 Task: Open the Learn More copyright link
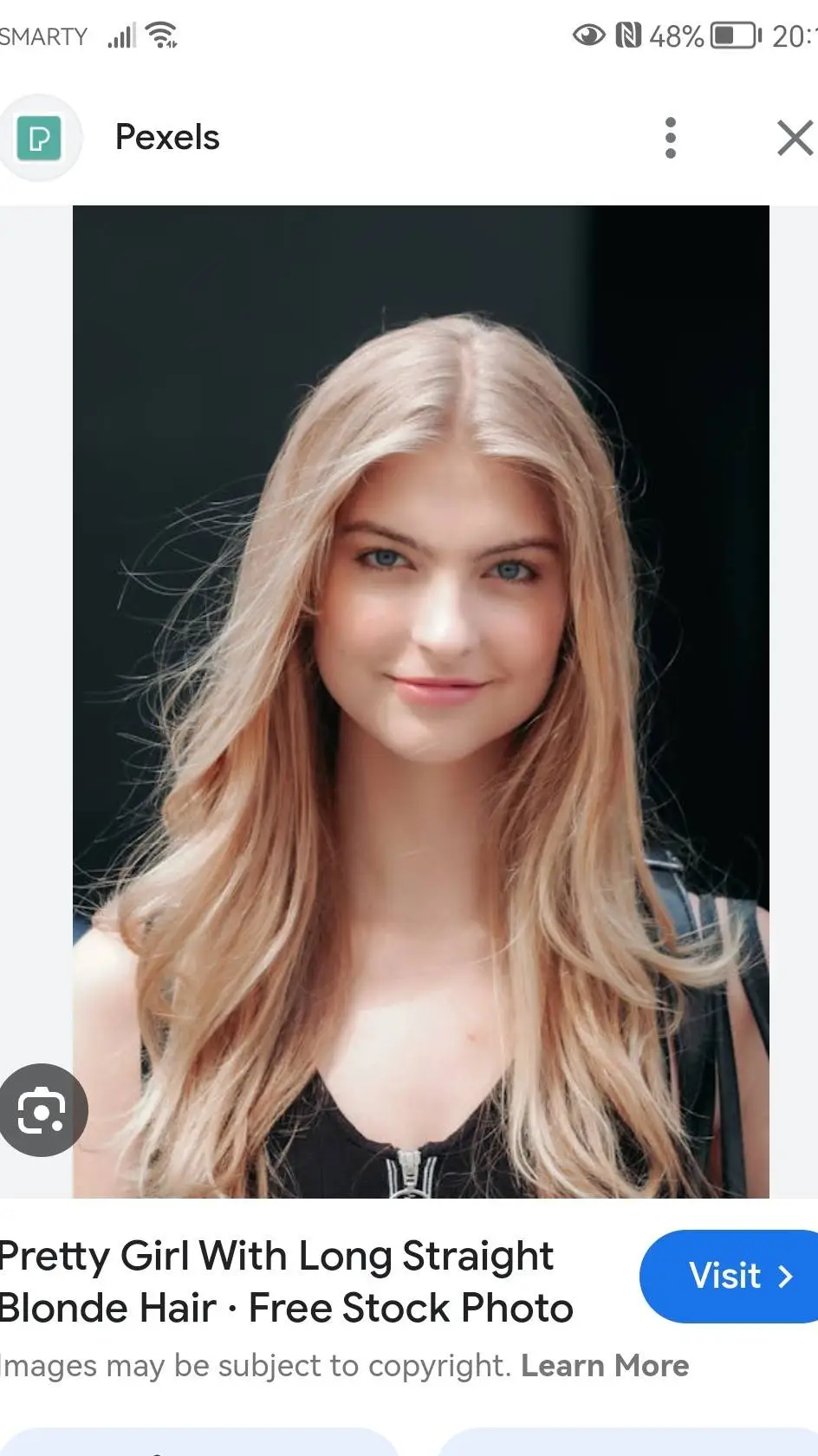pos(604,1366)
